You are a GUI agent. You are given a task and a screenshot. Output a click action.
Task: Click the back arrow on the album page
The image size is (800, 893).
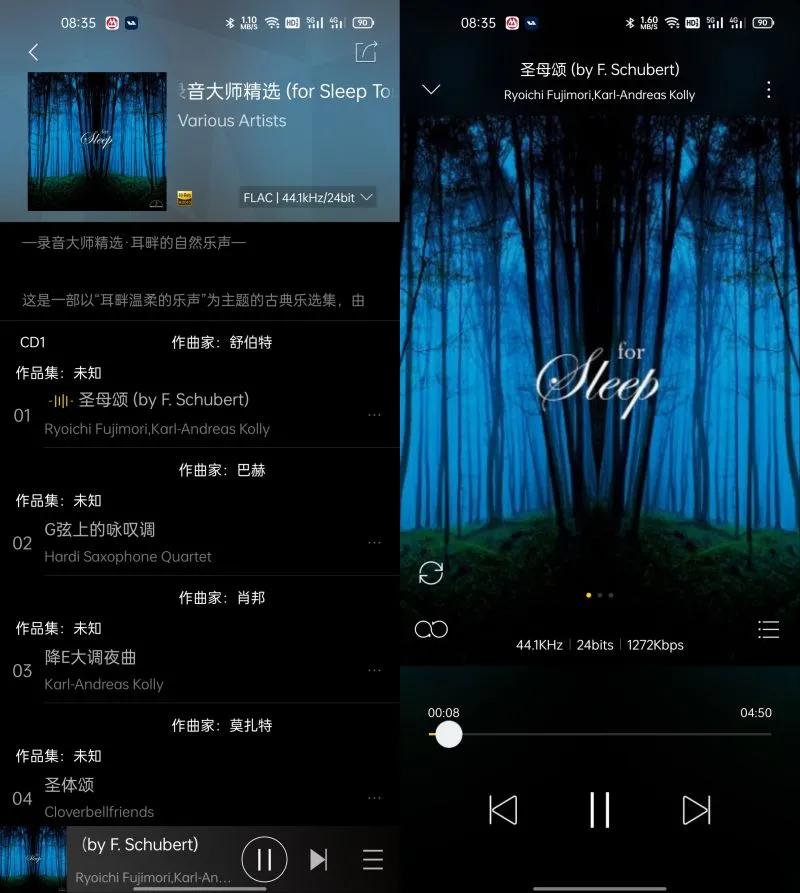(33, 52)
